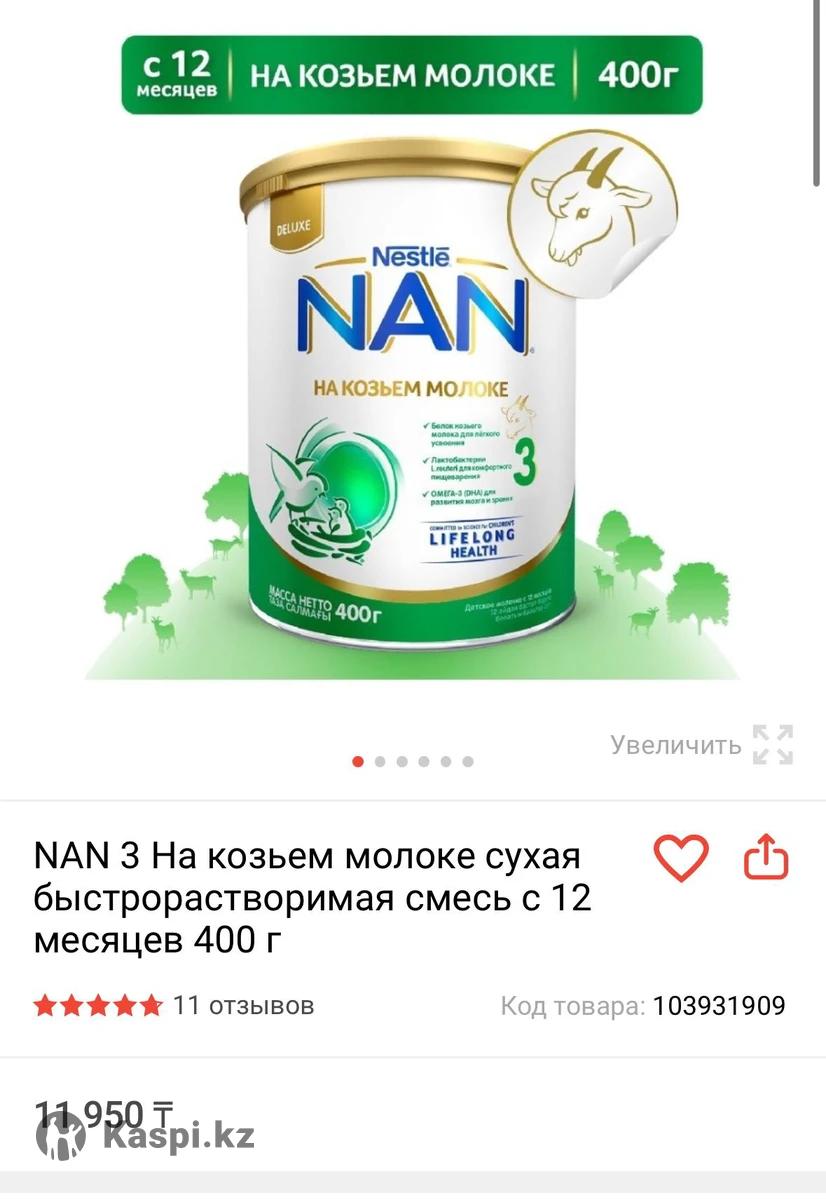Share this NAN 3 product
This screenshot has height=1200, width=826.
(x=766, y=857)
